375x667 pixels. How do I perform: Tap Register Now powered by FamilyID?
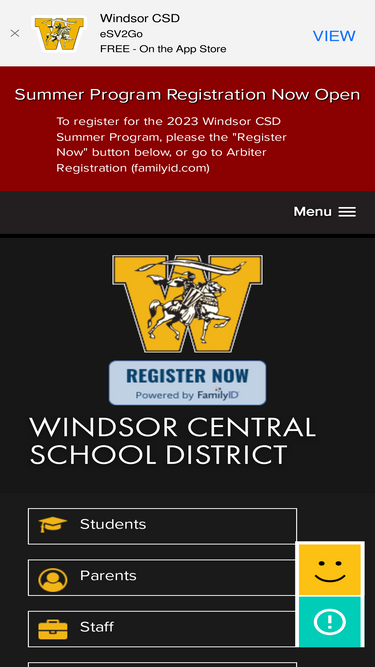click(x=188, y=383)
